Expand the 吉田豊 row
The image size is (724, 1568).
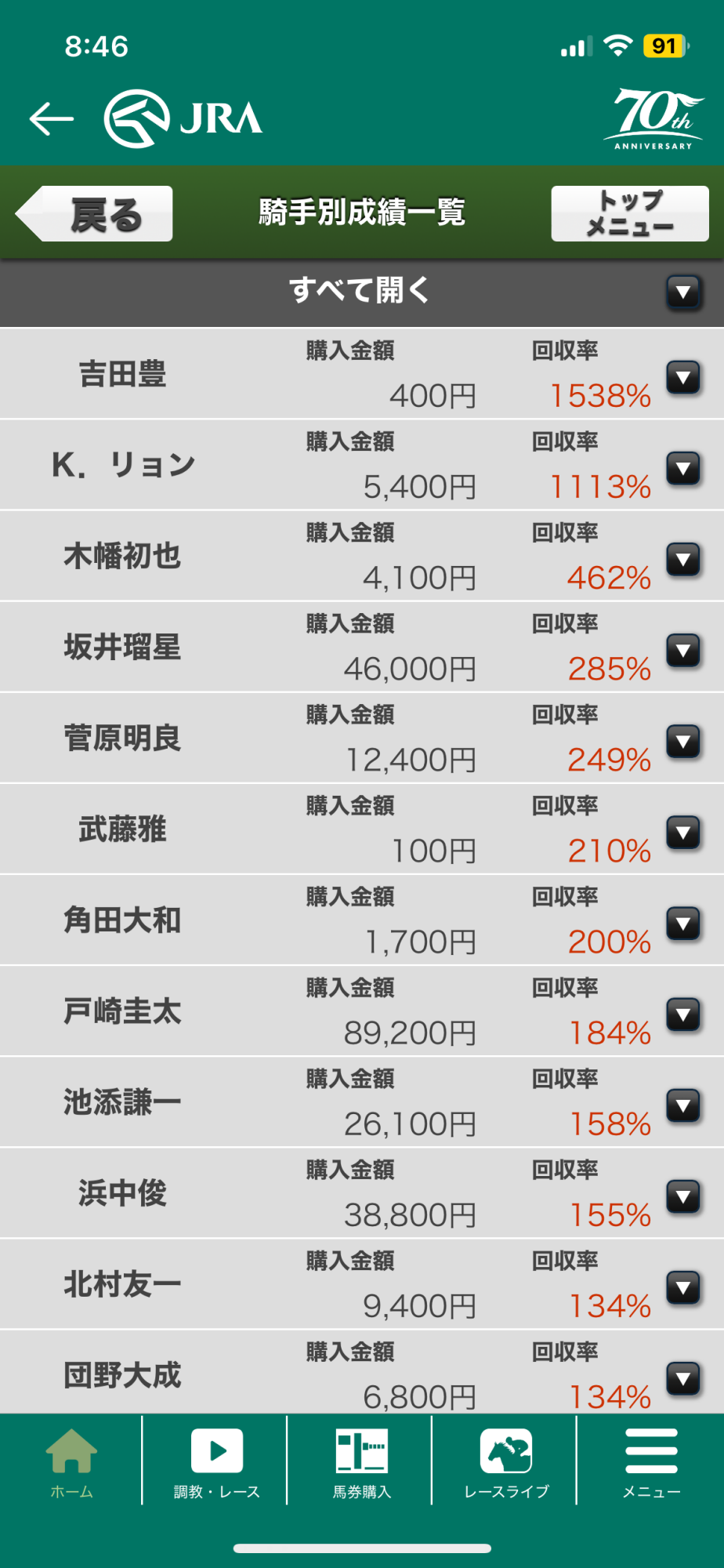[x=682, y=378]
